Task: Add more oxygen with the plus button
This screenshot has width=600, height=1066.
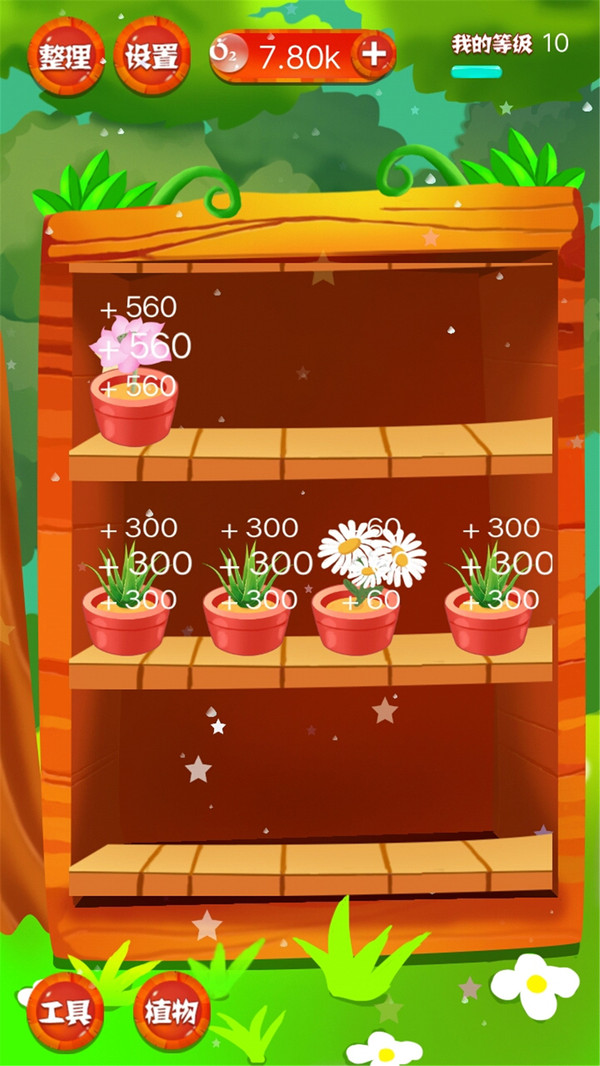Action: [x=373, y=55]
